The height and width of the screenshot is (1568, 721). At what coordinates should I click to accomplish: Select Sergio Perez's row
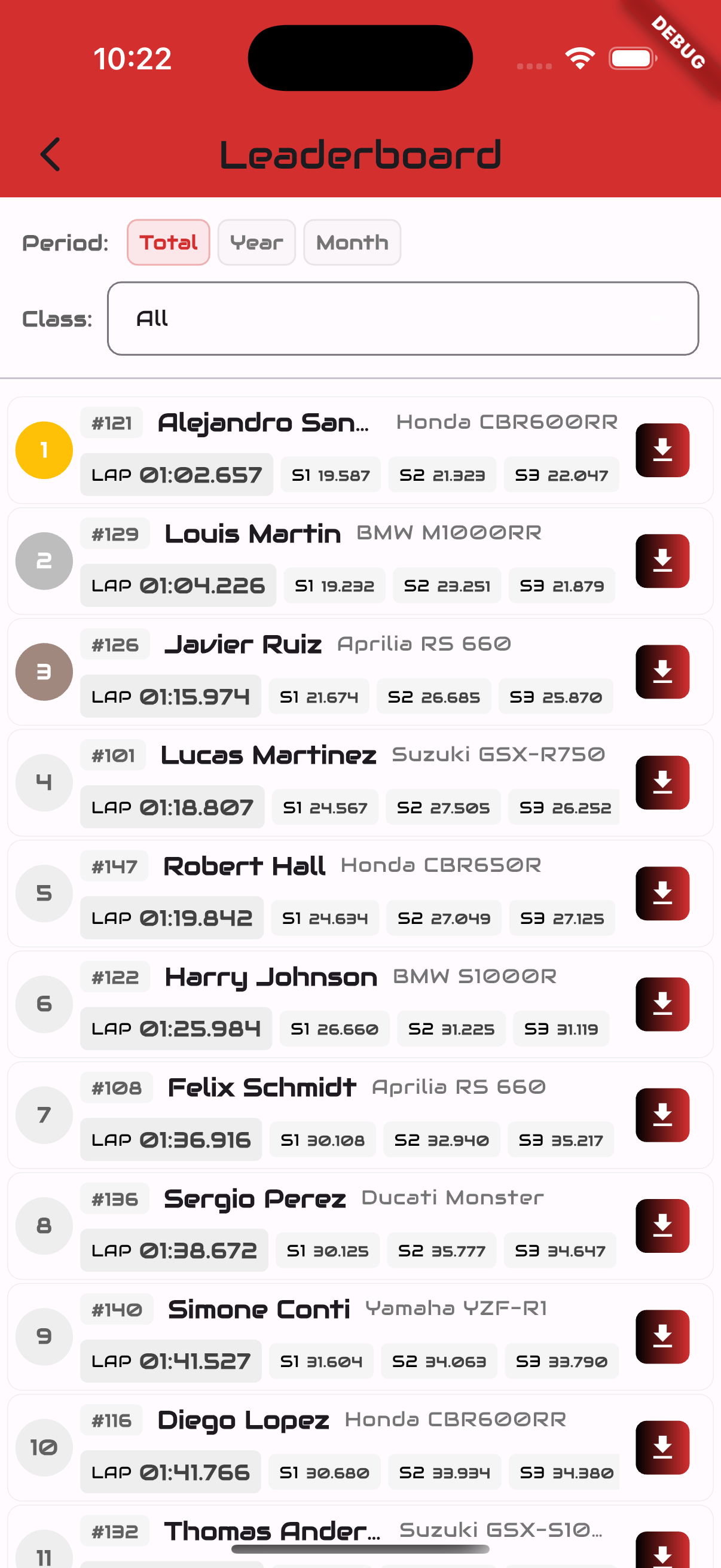(x=304, y=1226)
